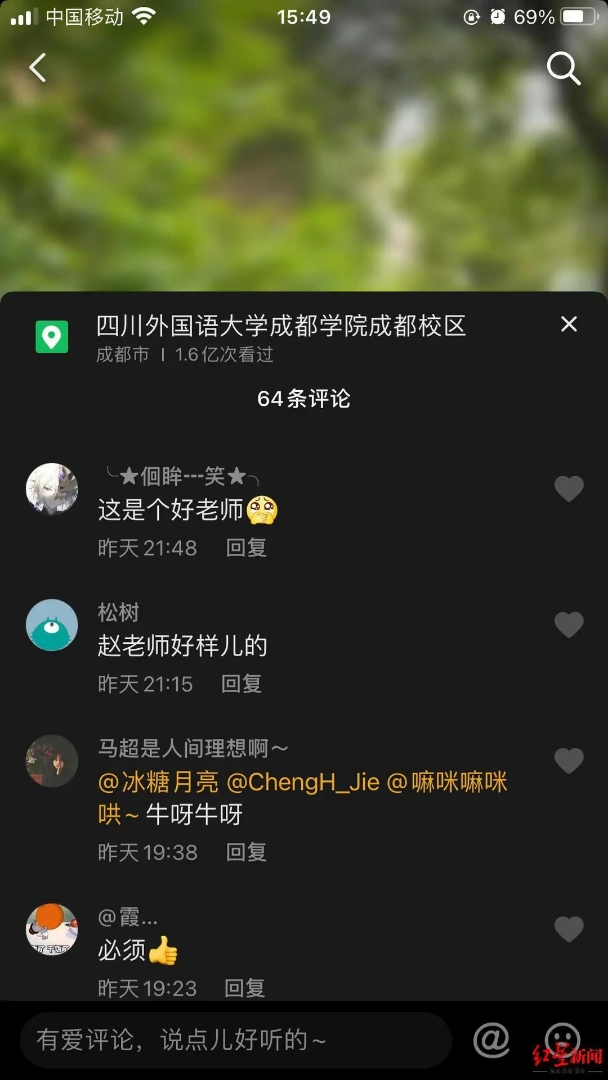The height and width of the screenshot is (1080, 608).
Task: Open mention @冰糖月亮
Action: (x=158, y=782)
